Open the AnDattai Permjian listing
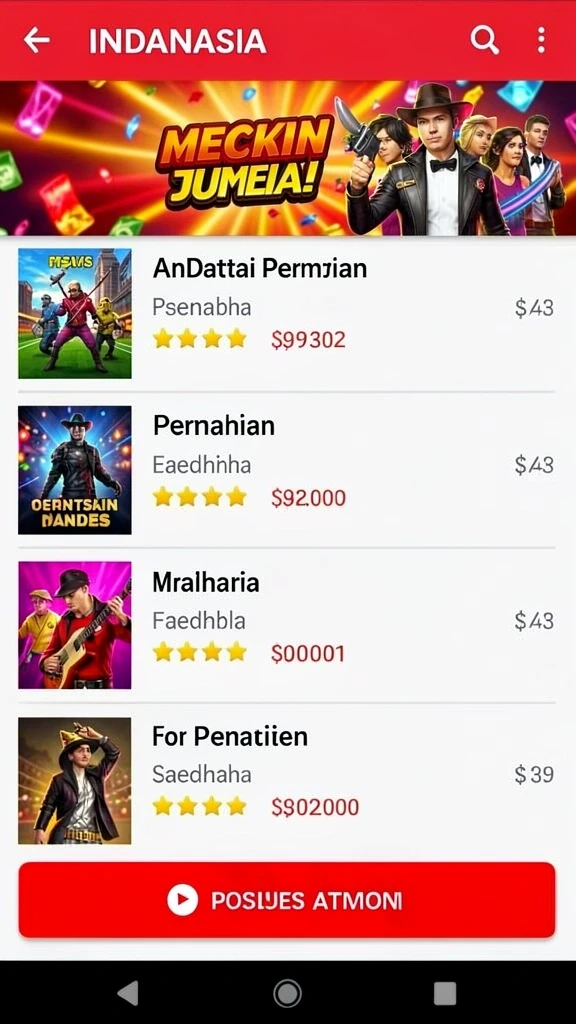The width and height of the screenshot is (576, 1024). (x=288, y=314)
